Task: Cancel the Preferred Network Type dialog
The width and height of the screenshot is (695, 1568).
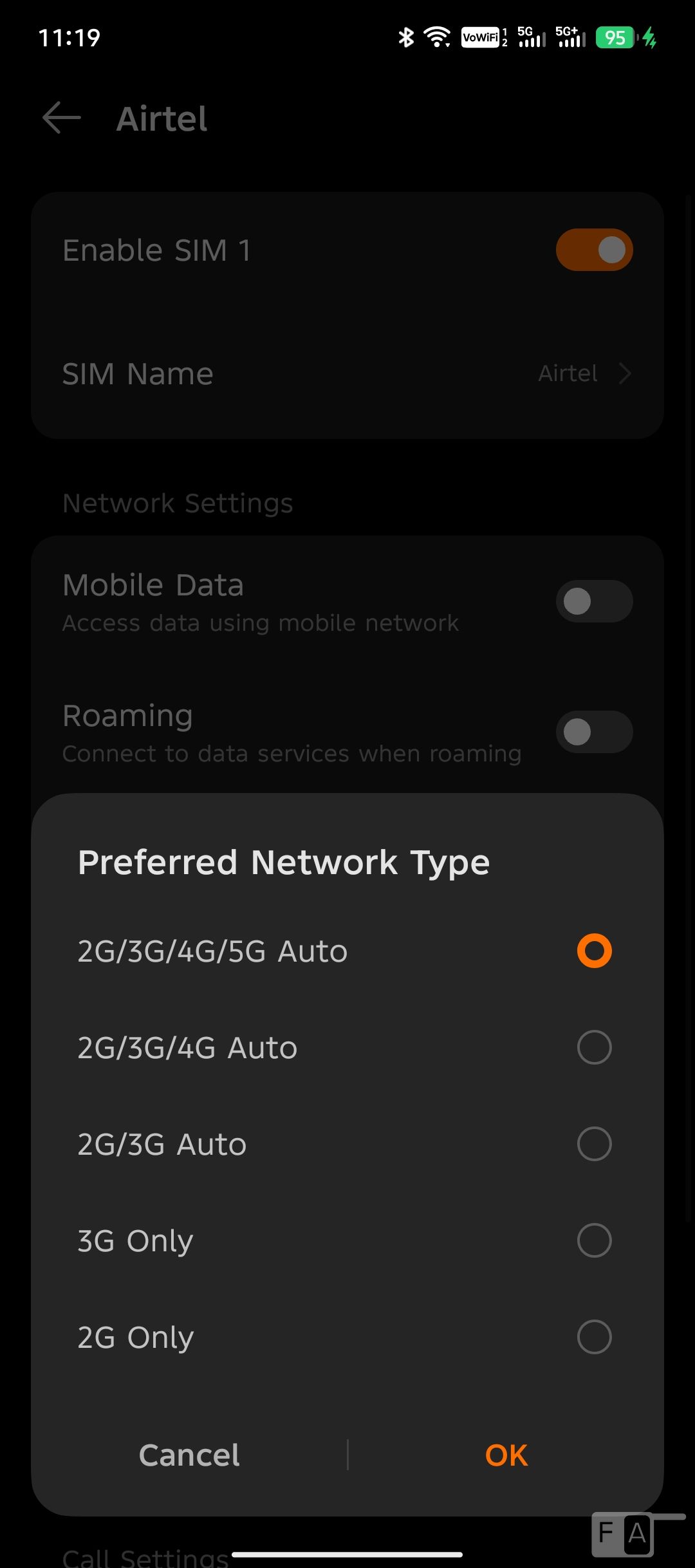Action: click(189, 1455)
